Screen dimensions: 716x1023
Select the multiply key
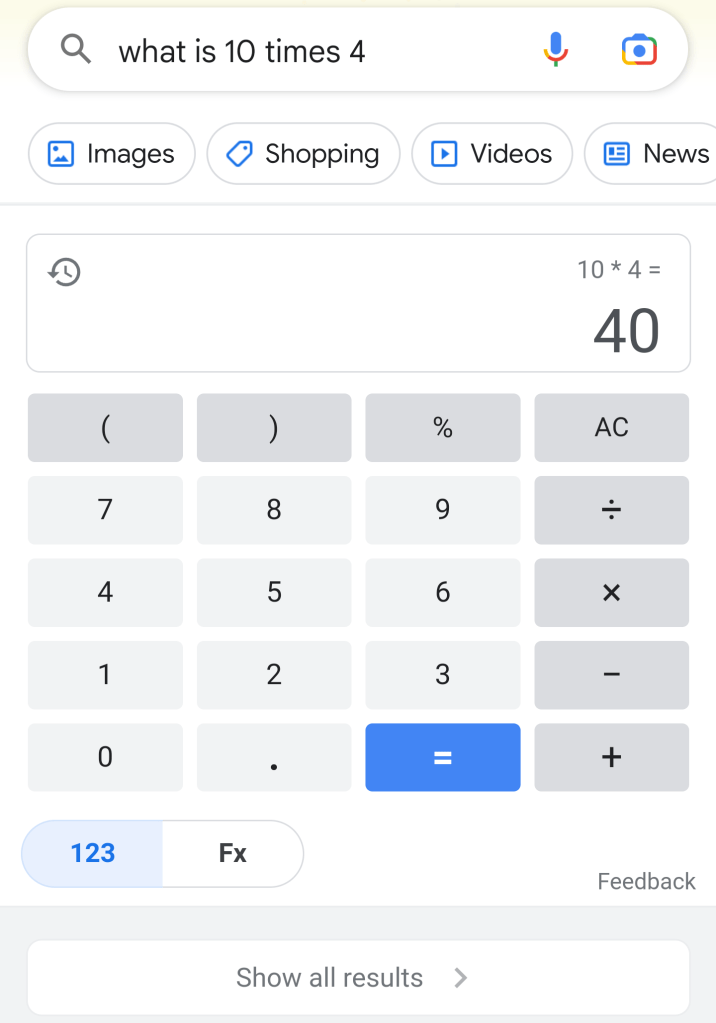611,592
